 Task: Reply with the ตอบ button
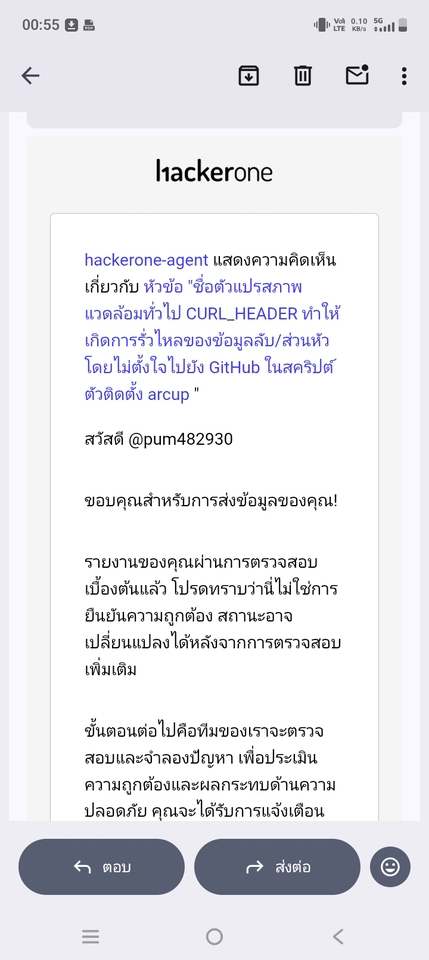pyautogui.click(x=102, y=867)
